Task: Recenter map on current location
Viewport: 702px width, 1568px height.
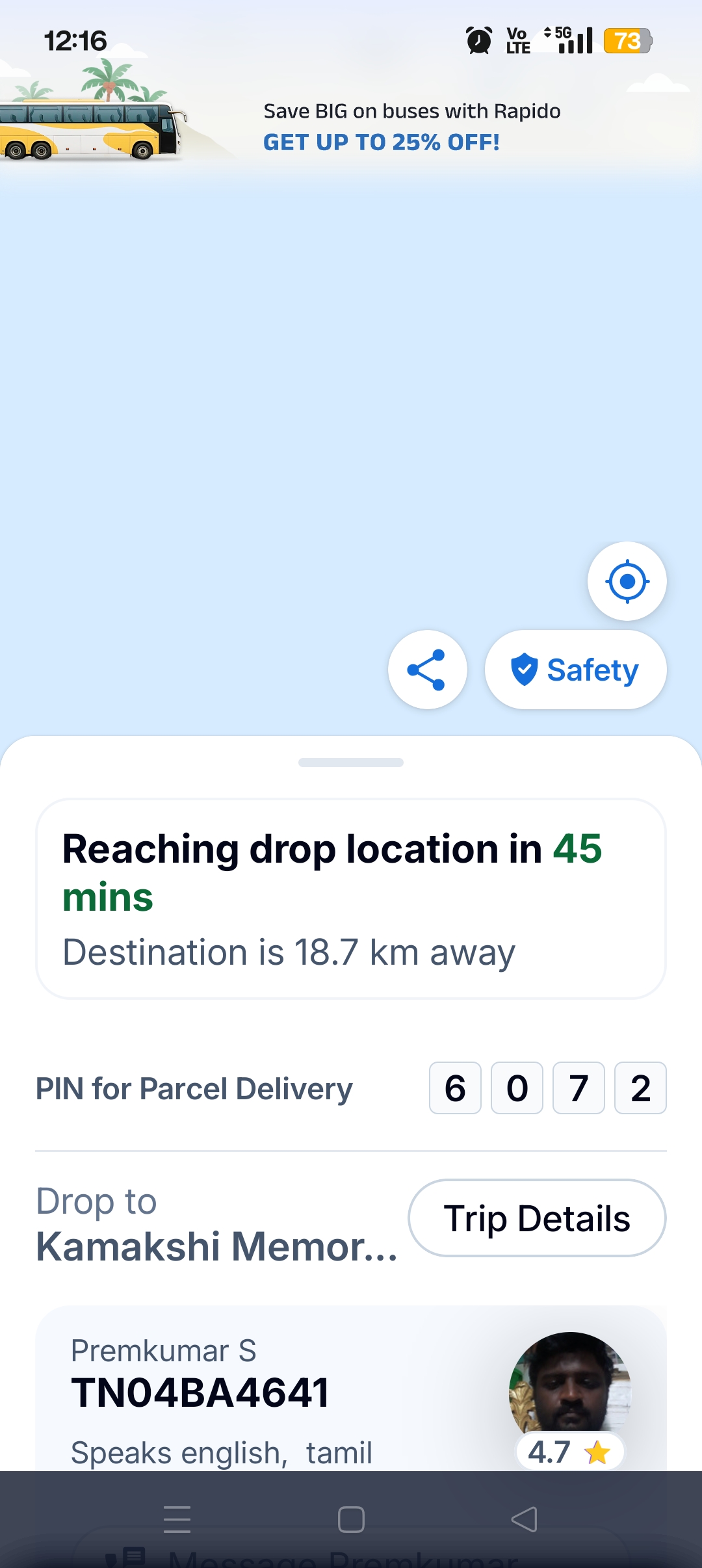Action: point(627,581)
